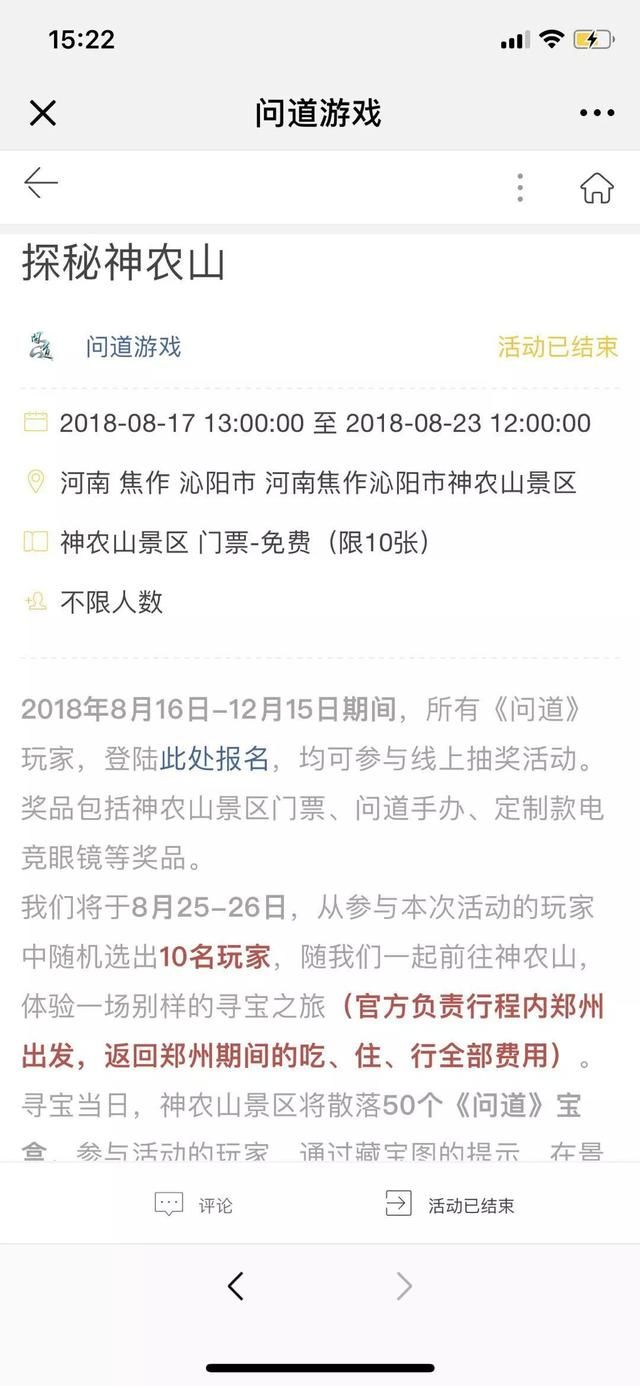The height and width of the screenshot is (1386, 640).
Task: Navigate back with the browser back chevron
Action: (x=236, y=1286)
